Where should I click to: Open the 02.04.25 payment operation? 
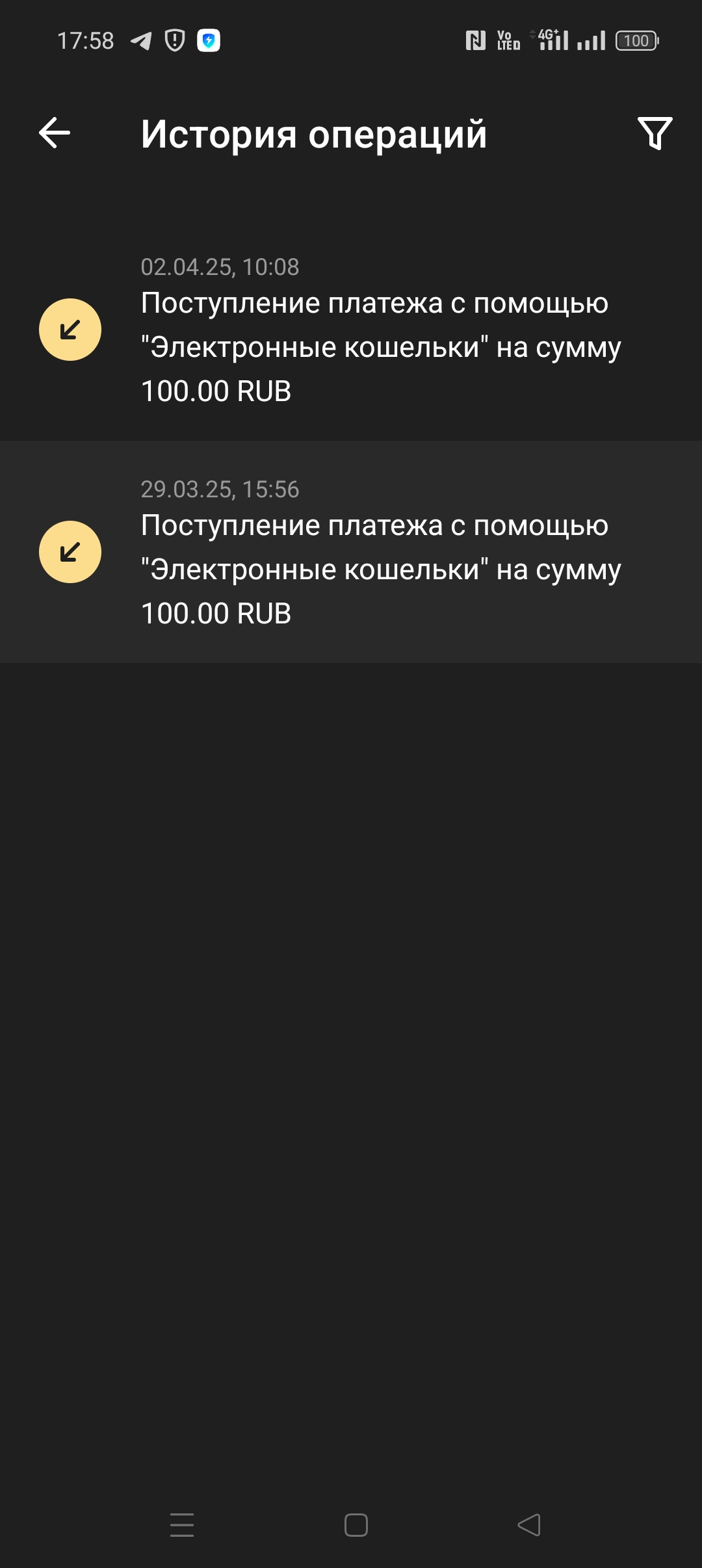(x=351, y=330)
